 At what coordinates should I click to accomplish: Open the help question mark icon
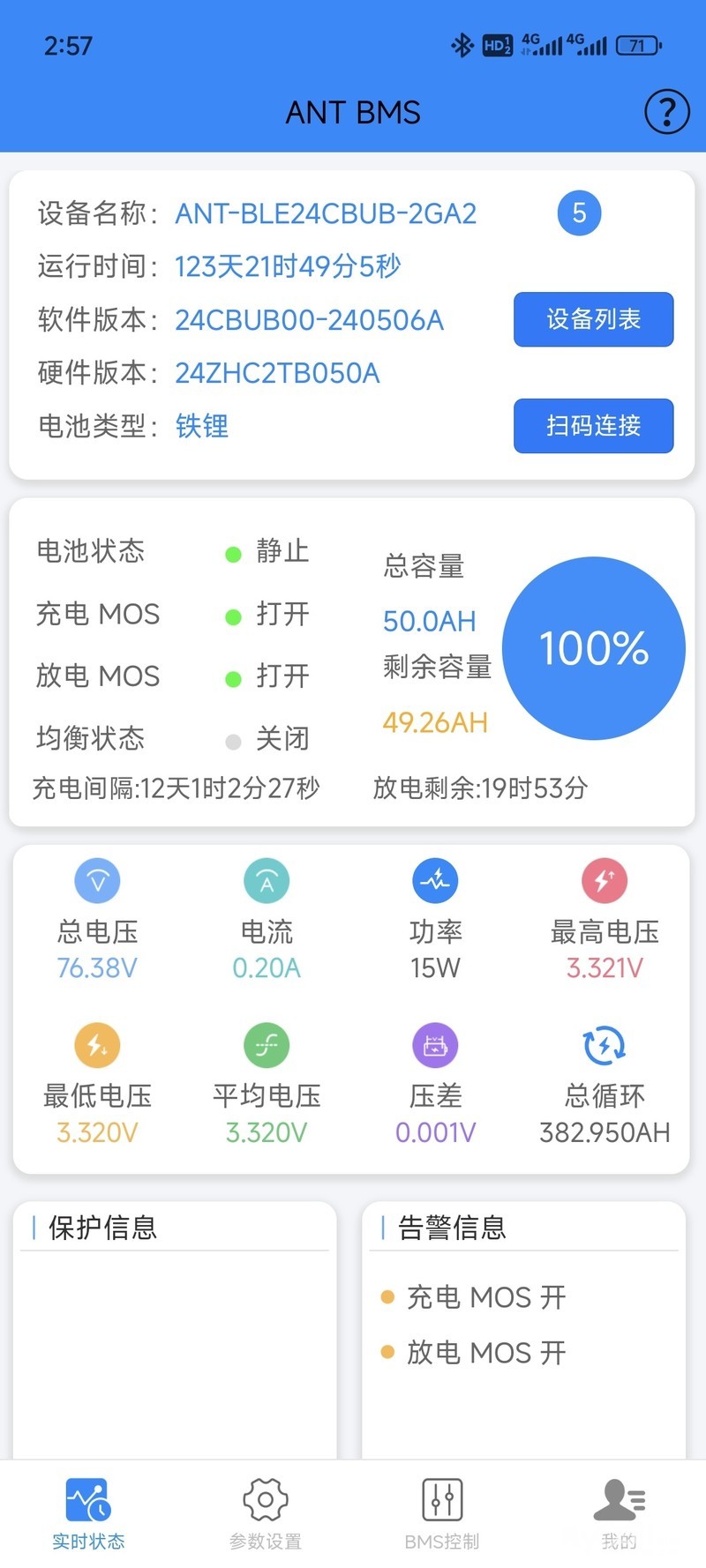click(666, 112)
